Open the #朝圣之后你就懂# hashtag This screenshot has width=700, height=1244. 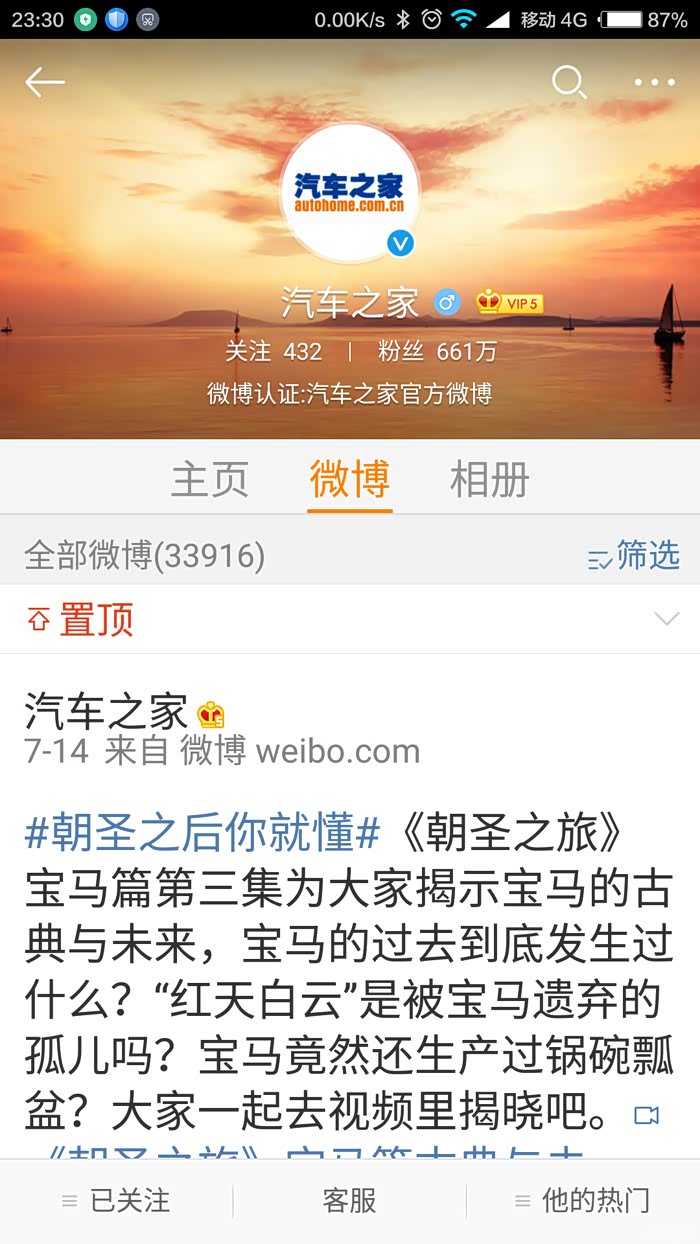pos(202,832)
